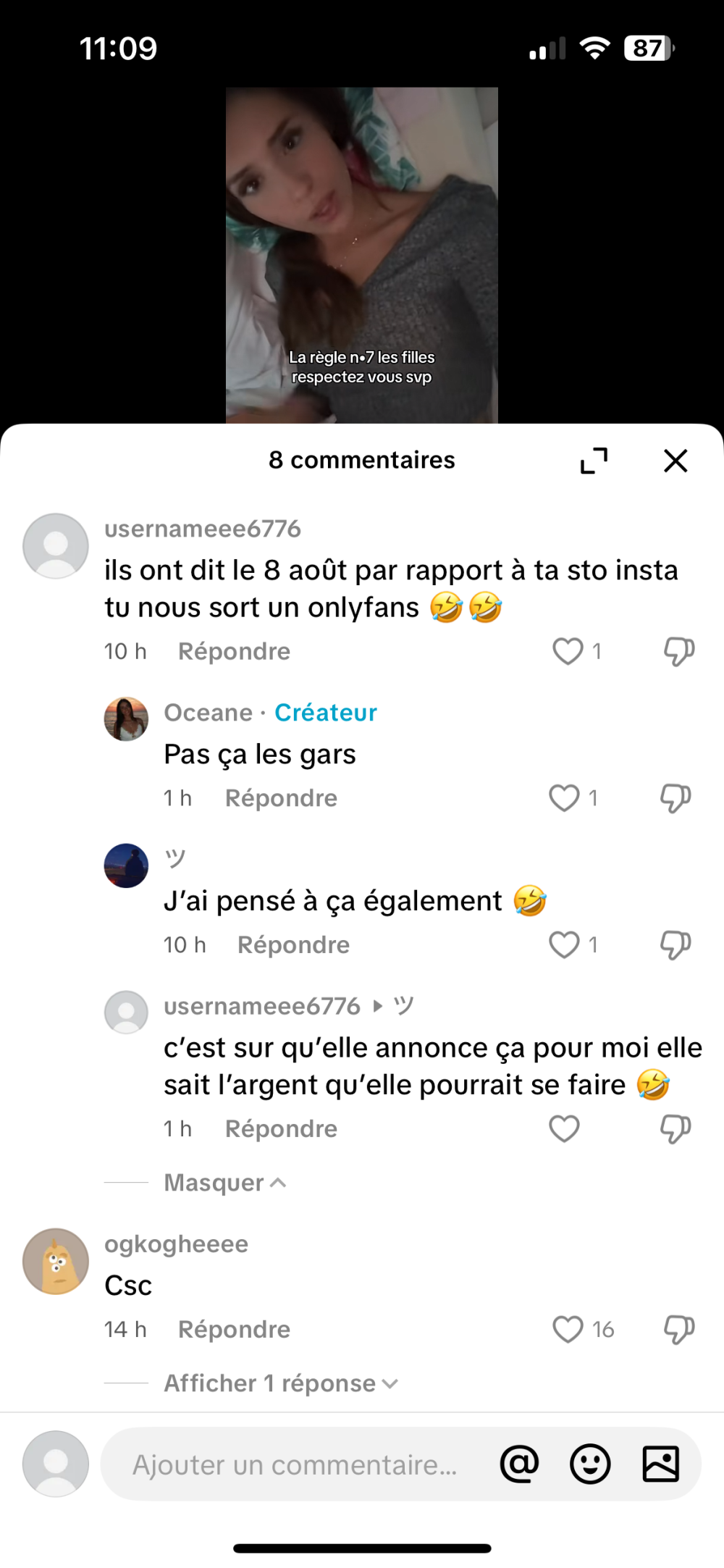Focus the 'Ajouter un commentaire' field
The image size is (724, 1568).
point(295,1464)
